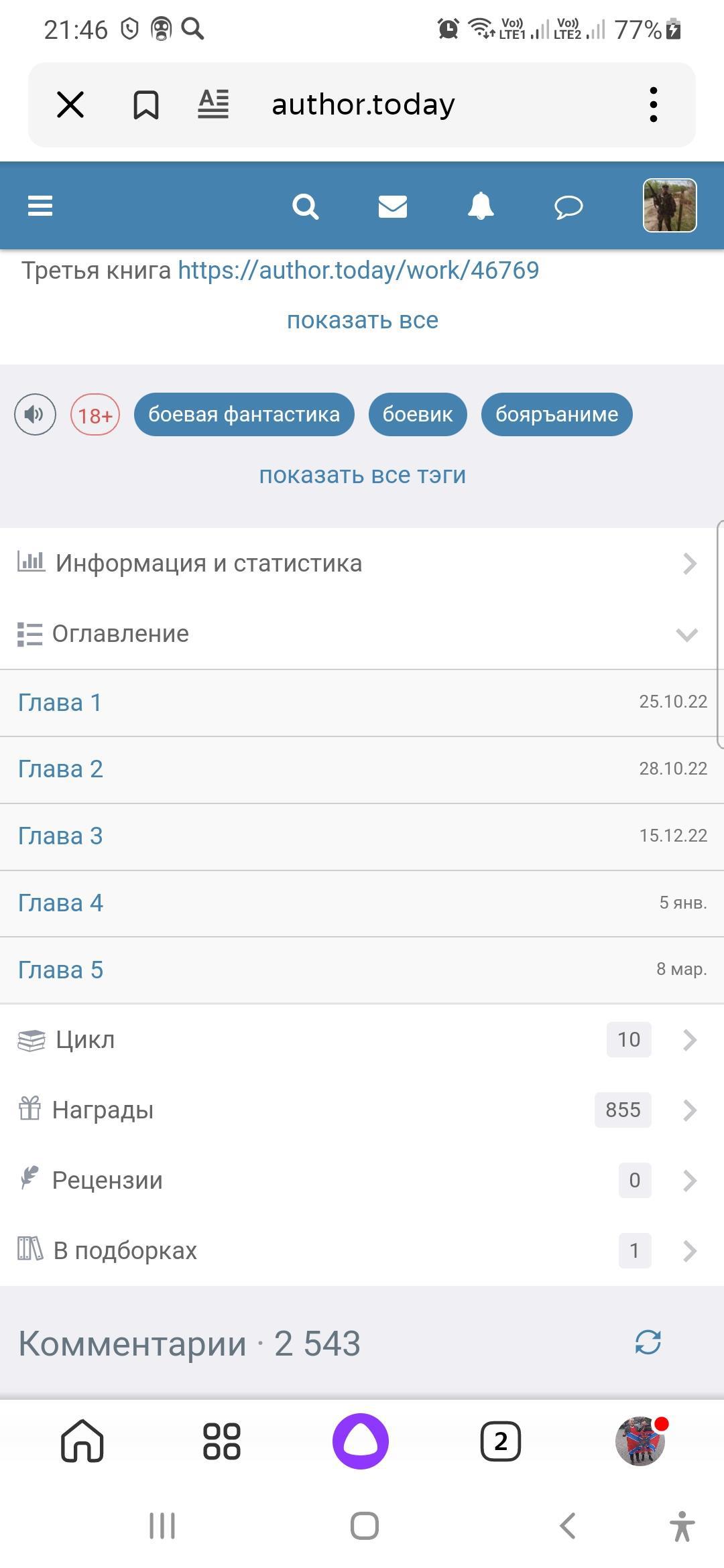Open the notifications bell
This screenshot has width=724, height=1568.
tap(481, 206)
